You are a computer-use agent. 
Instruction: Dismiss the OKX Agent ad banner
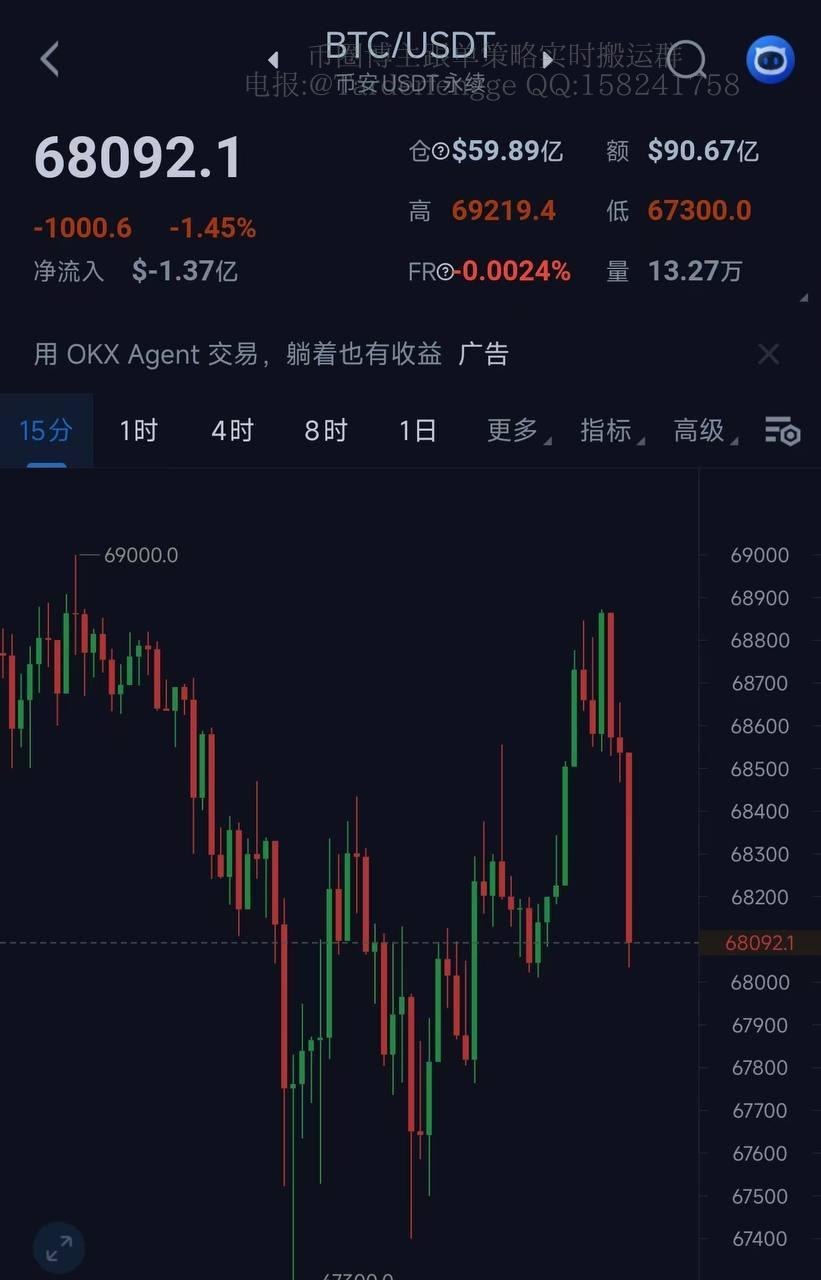768,354
